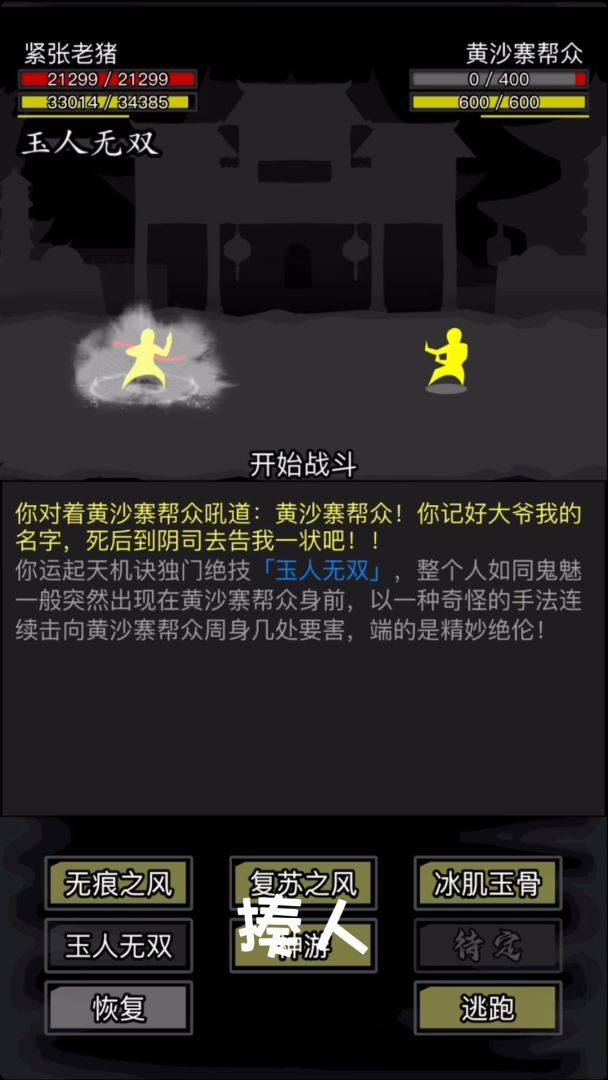Activate the 冰肌玉骨 skill
Viewport: 608px width, 1080px height.
487,884
